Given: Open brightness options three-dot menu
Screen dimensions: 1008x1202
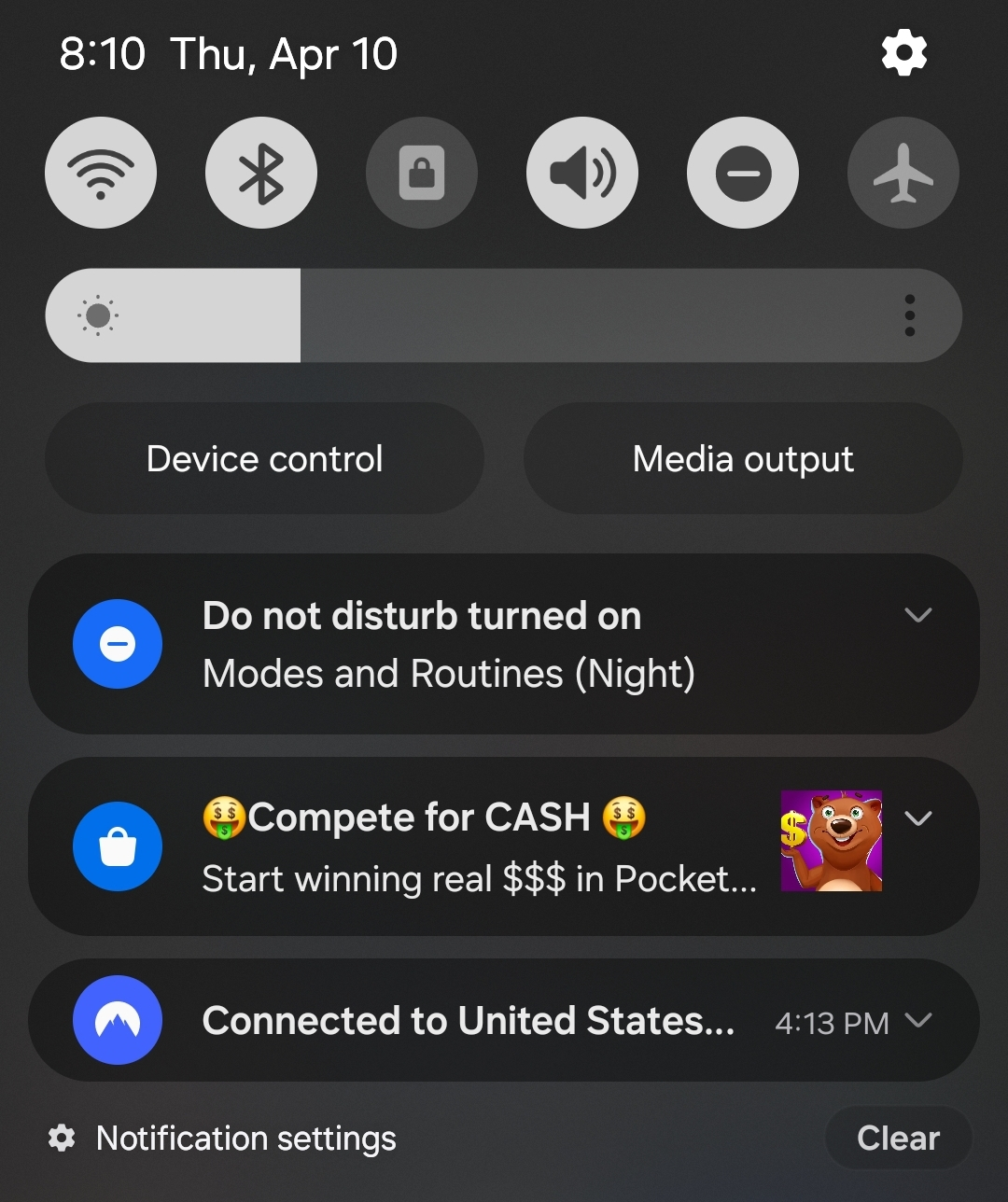Looking at the screenshot, I should pos(910,315).
